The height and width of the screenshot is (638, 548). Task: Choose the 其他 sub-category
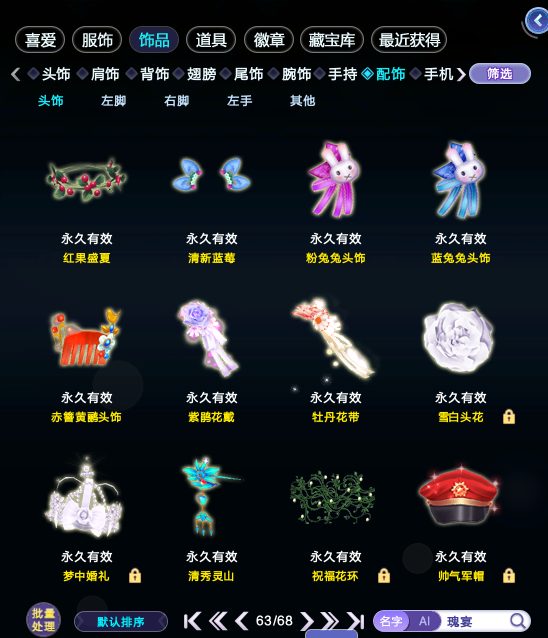302,101
